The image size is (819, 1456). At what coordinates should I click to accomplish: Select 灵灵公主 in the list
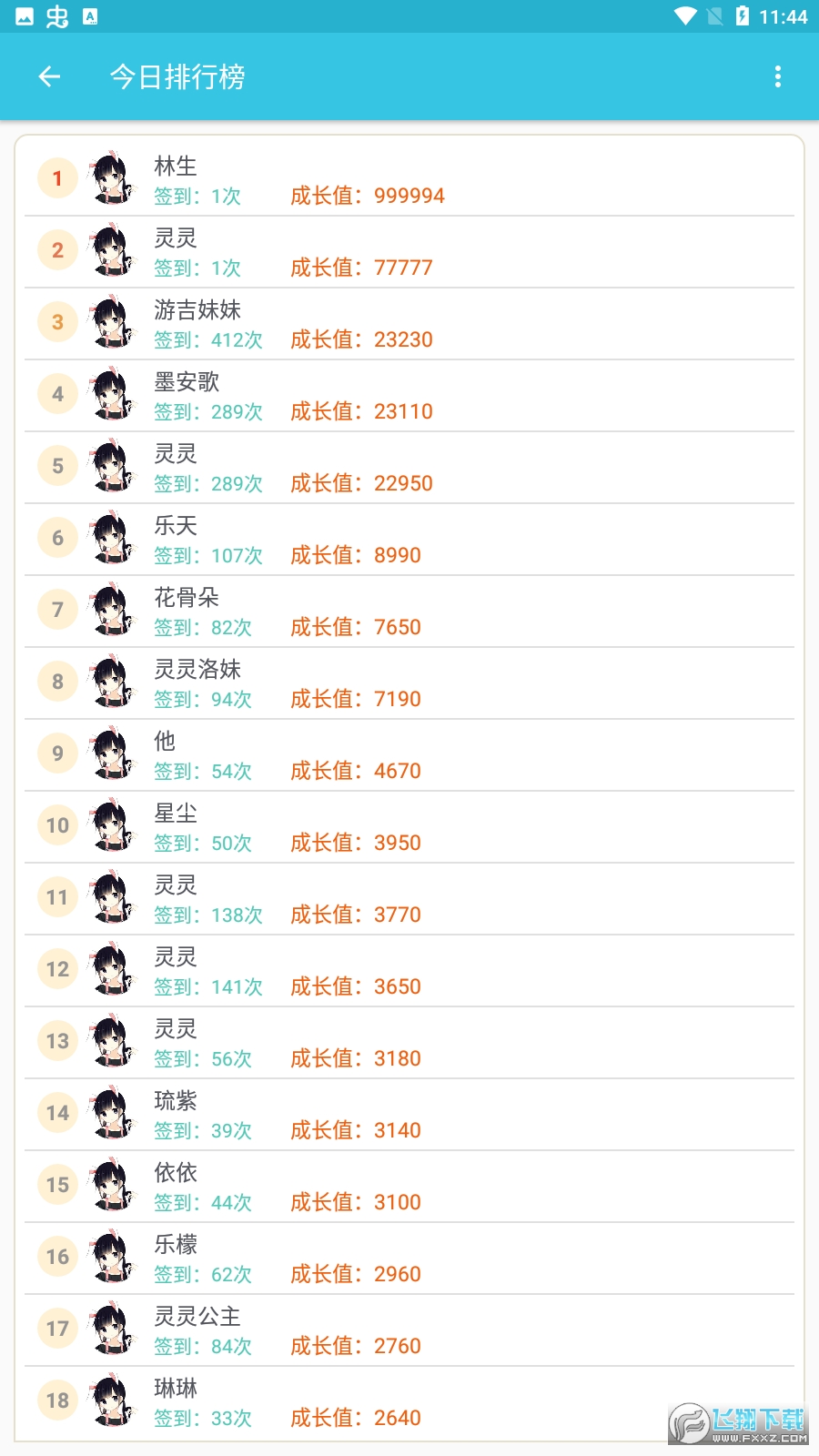(x=409, y=1330)
